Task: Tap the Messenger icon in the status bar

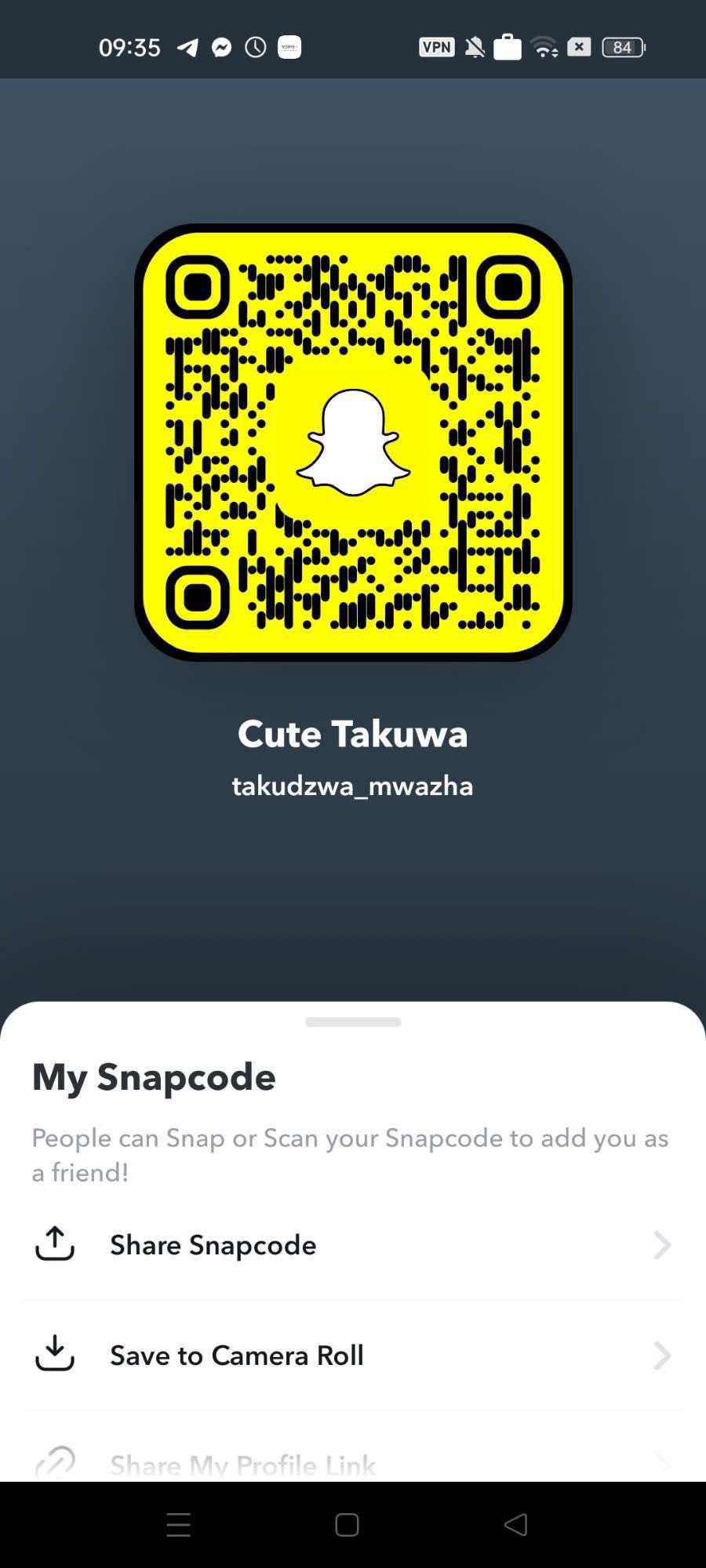Action: (222, 47)
